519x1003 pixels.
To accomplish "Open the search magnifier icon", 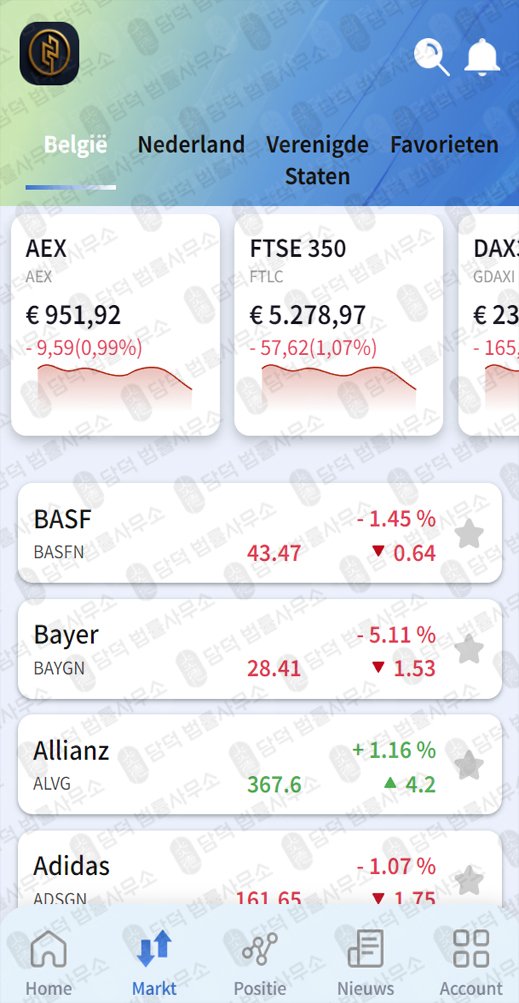I will pos(431,56).
